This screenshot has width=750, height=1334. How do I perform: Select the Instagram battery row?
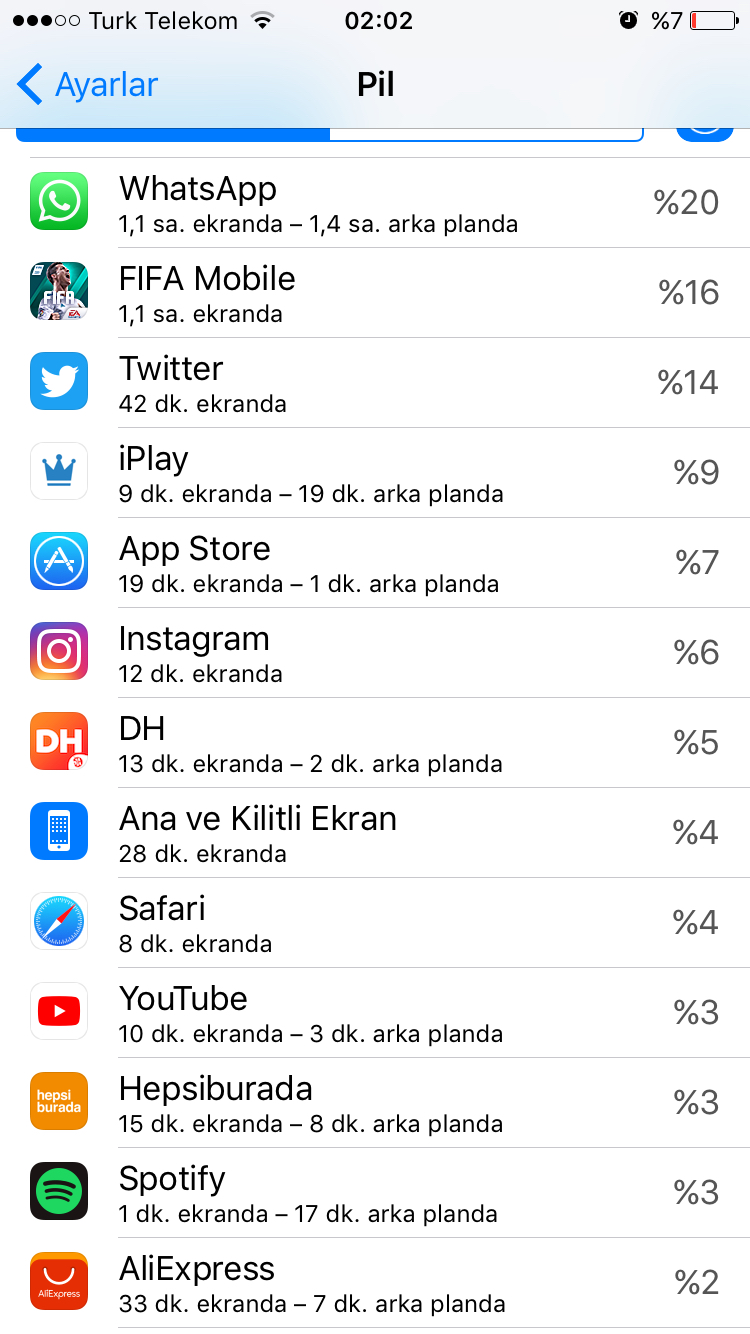375,652
